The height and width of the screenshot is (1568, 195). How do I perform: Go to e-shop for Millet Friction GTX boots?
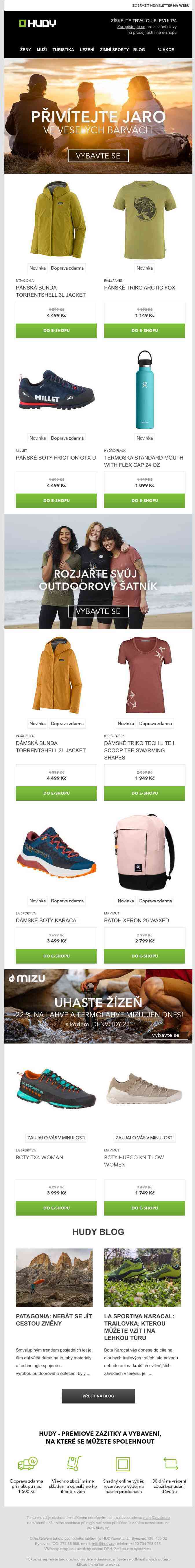[56, 500]
